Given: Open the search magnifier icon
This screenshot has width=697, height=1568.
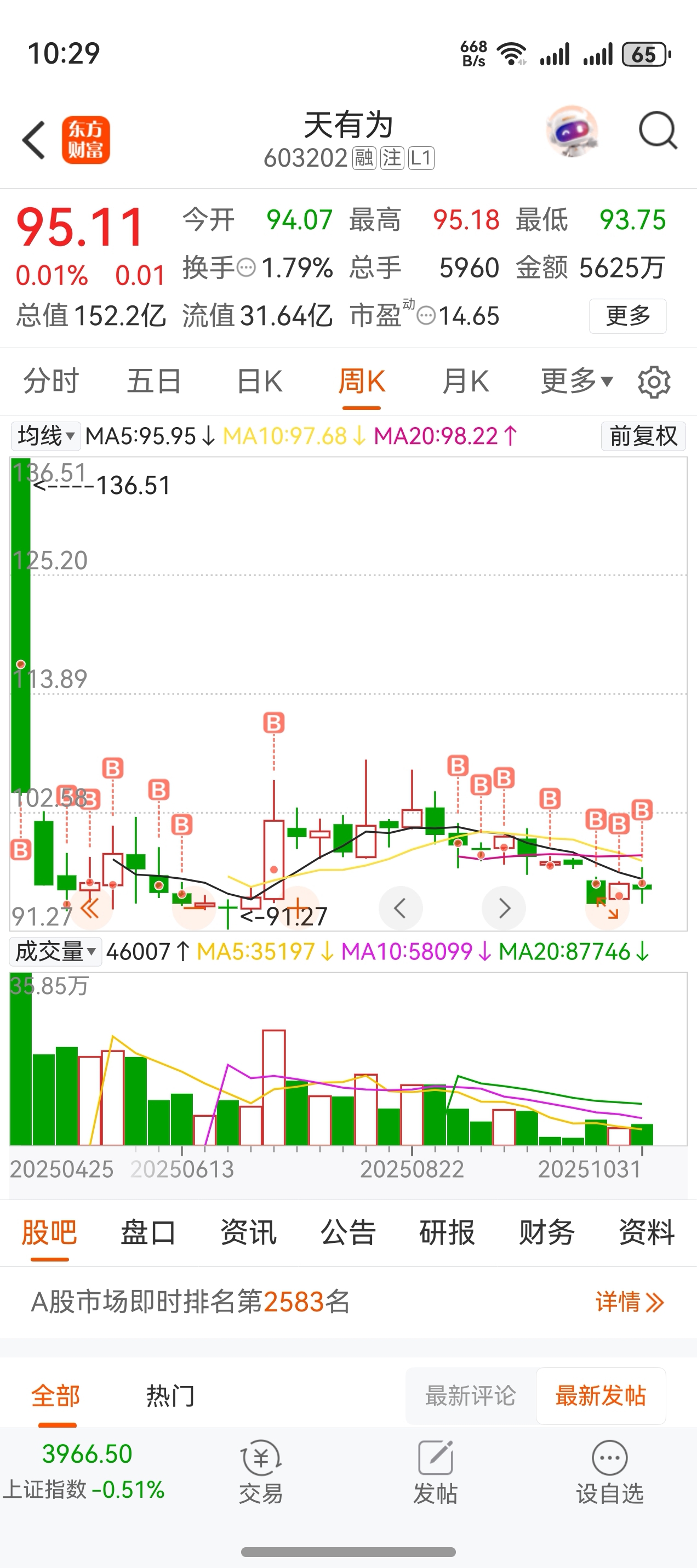Looking at the screenshot, I should tap(658, 131).
